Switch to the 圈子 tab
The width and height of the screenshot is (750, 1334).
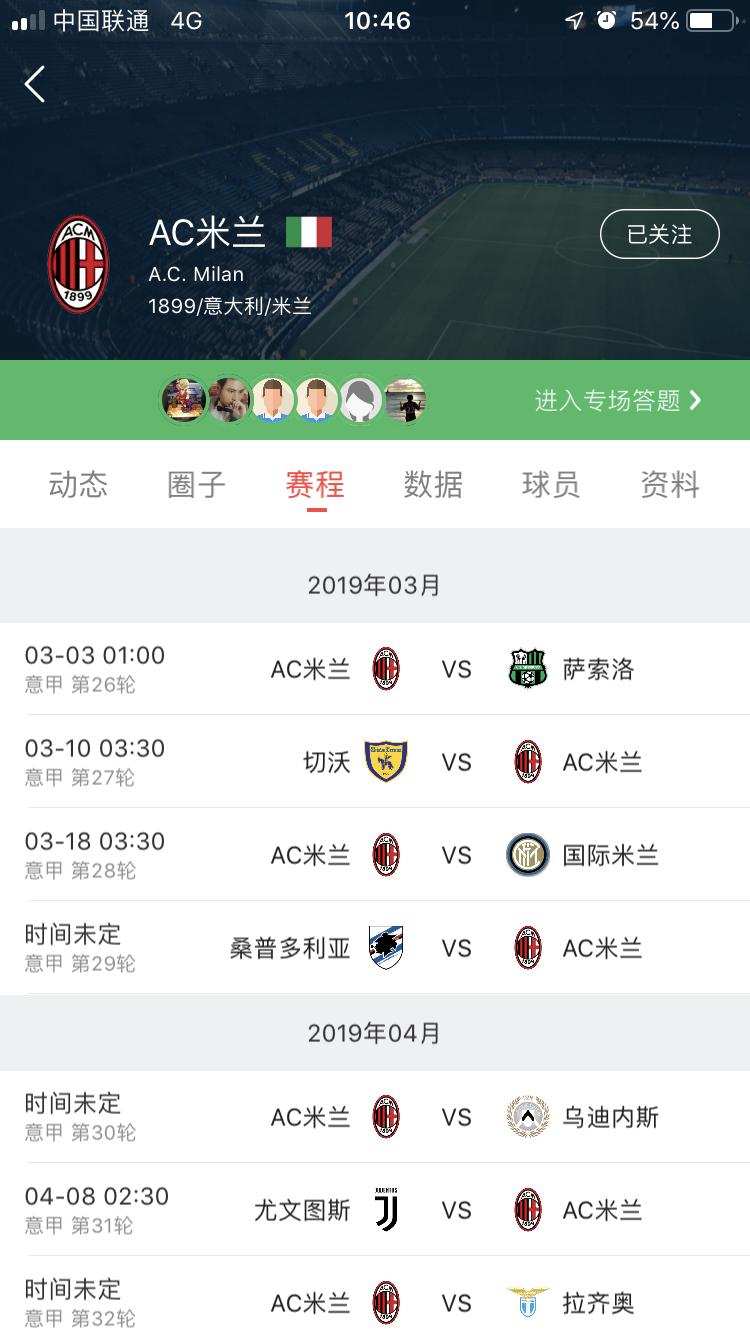click(196, 485)
